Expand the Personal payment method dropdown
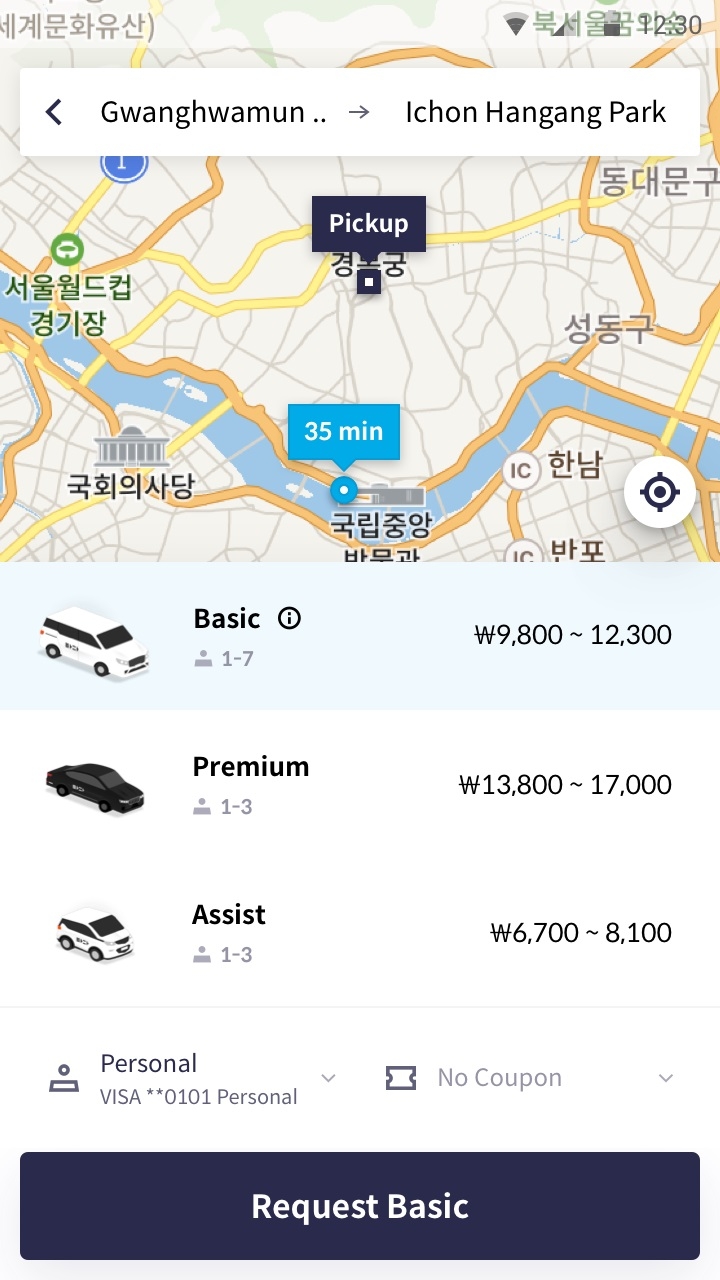Viewport: 720px width, 1280px height. click(x=327, y=1077)
